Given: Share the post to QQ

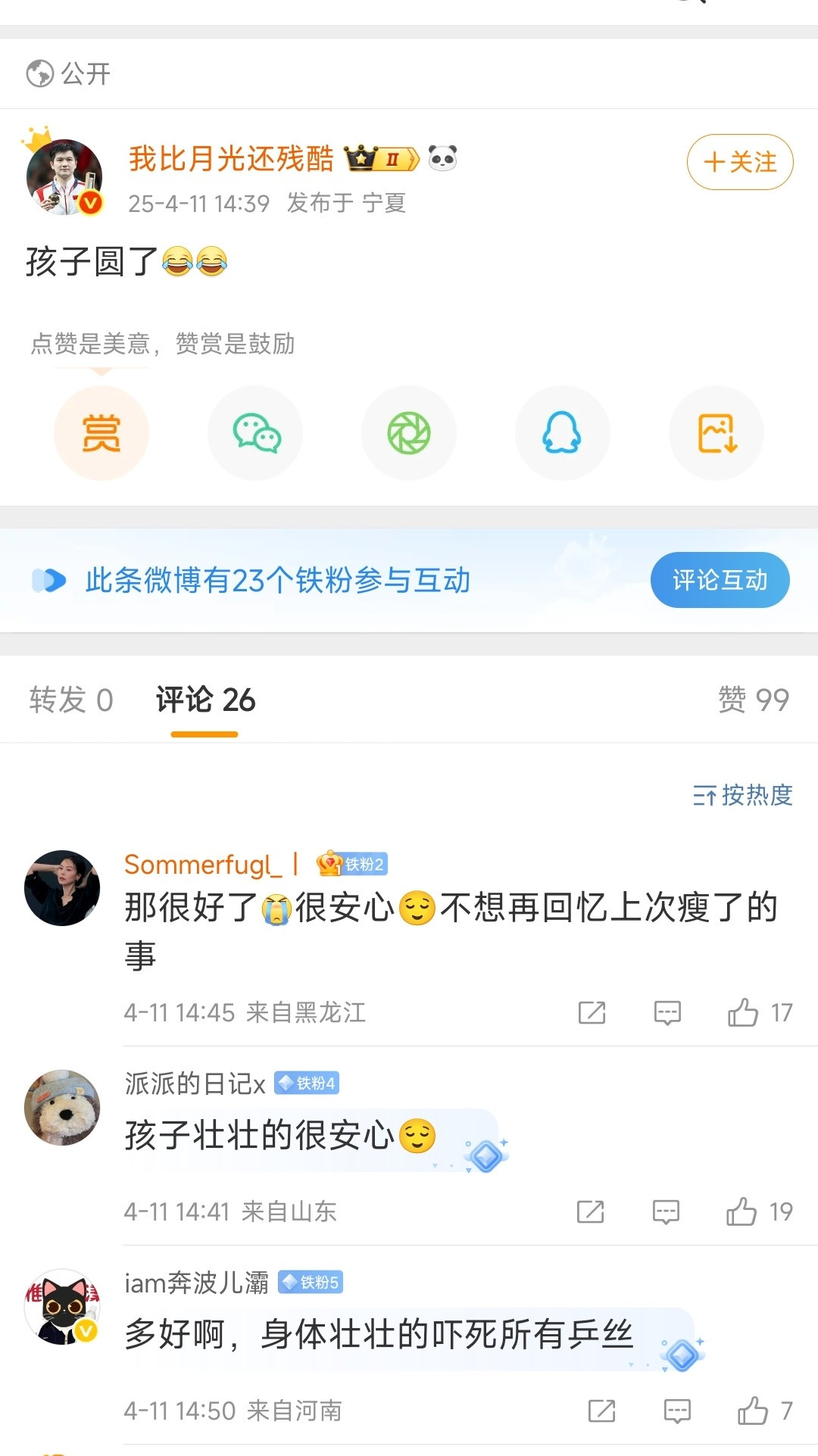Looking at the screenshot, I should pos(563,433).
